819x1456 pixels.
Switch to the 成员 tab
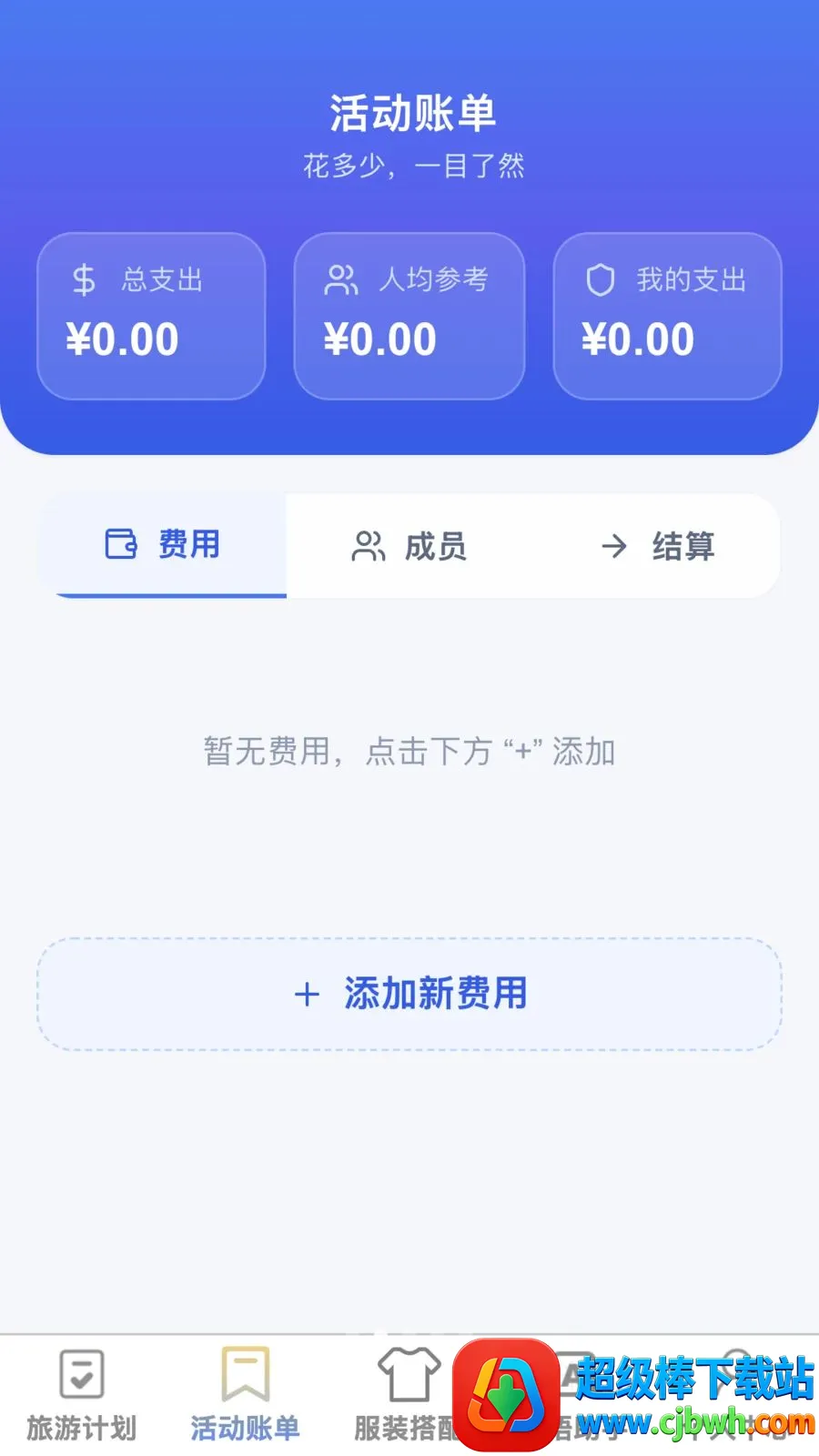point(409,546)
